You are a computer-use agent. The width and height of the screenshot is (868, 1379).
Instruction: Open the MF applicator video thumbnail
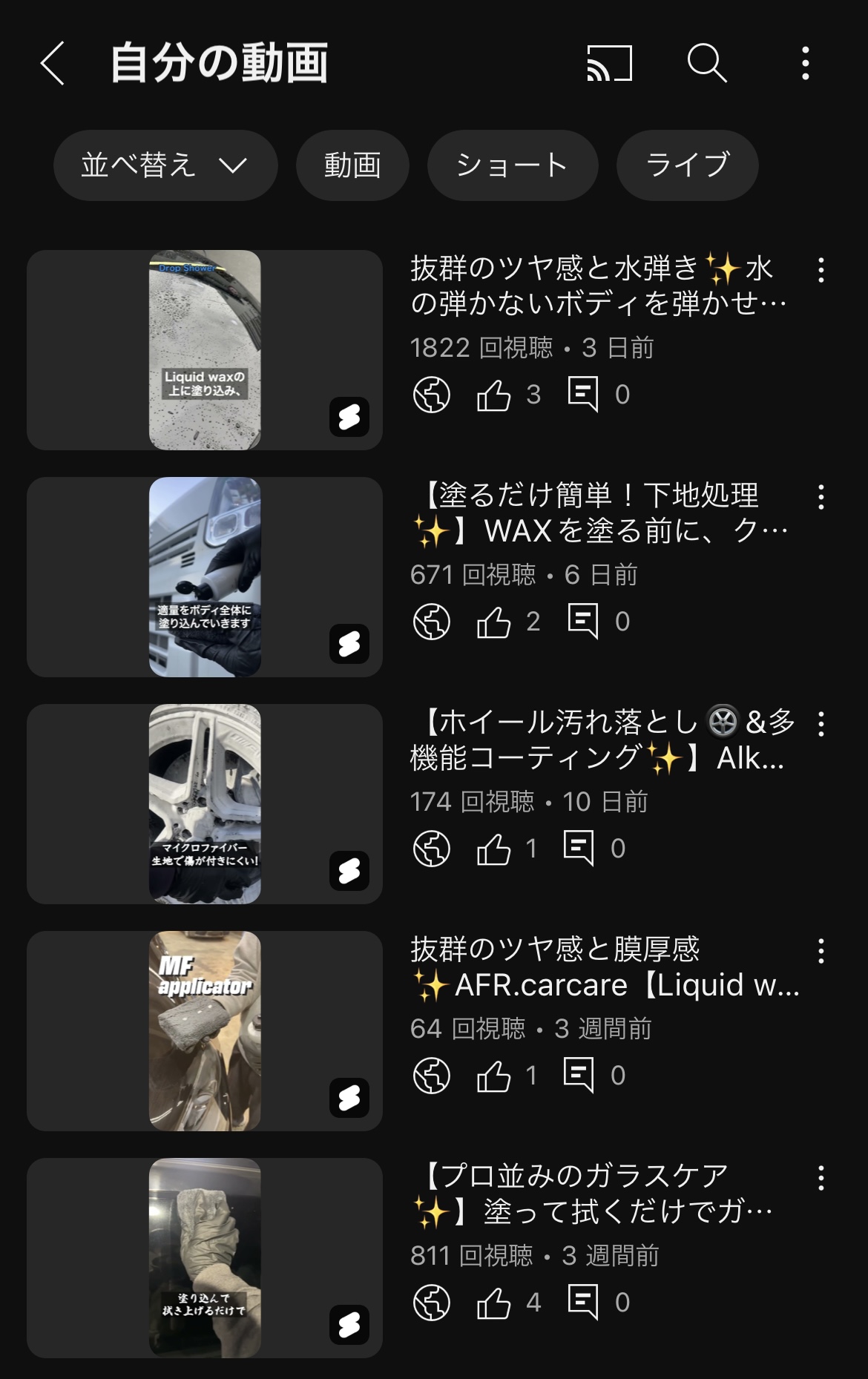tap(203, 1031)
